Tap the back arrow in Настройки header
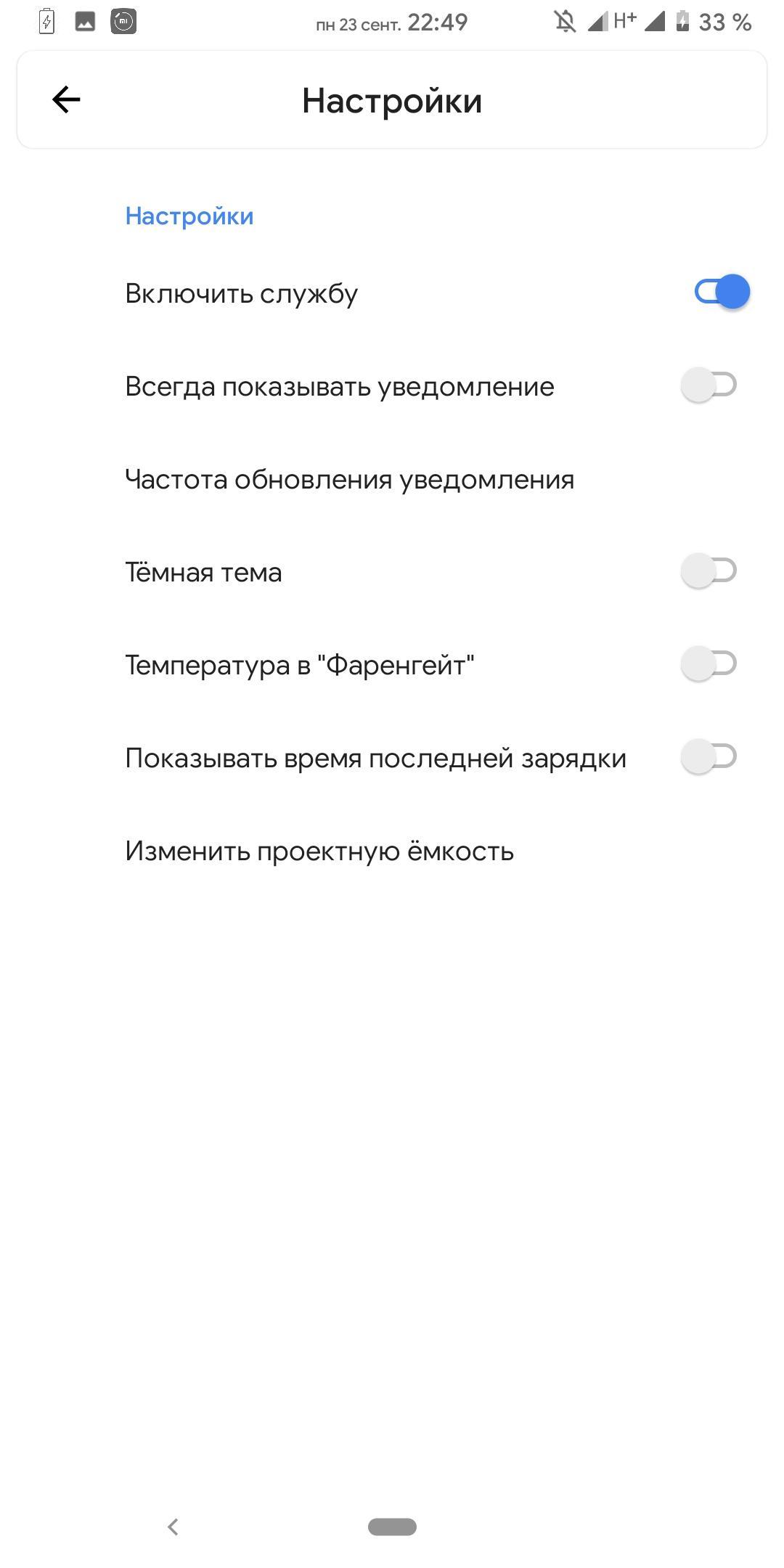 [x=66, y=99]
